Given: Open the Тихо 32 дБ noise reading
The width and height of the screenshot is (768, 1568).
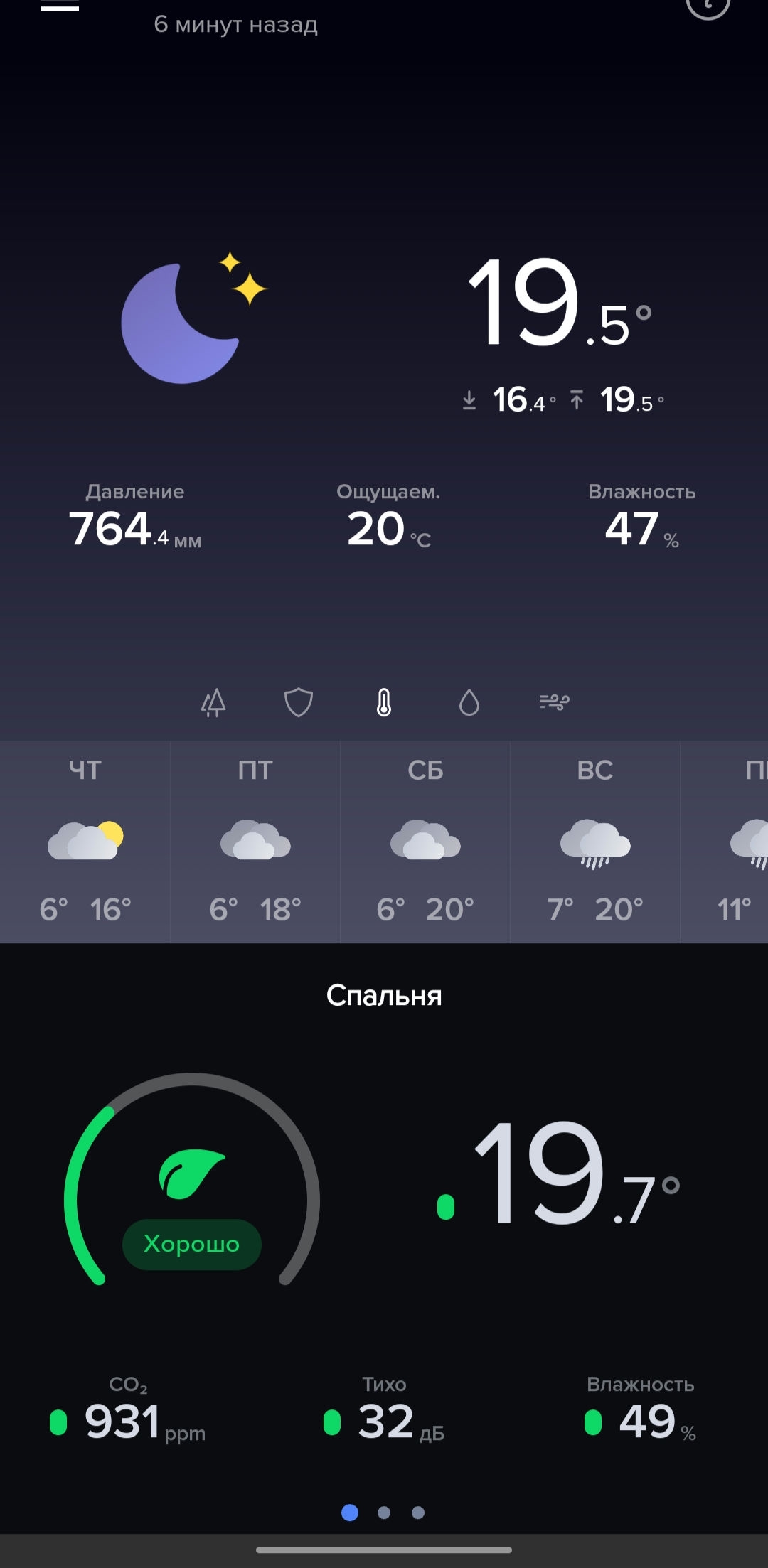Looking at the screenshot, I should click(384, 1411).
